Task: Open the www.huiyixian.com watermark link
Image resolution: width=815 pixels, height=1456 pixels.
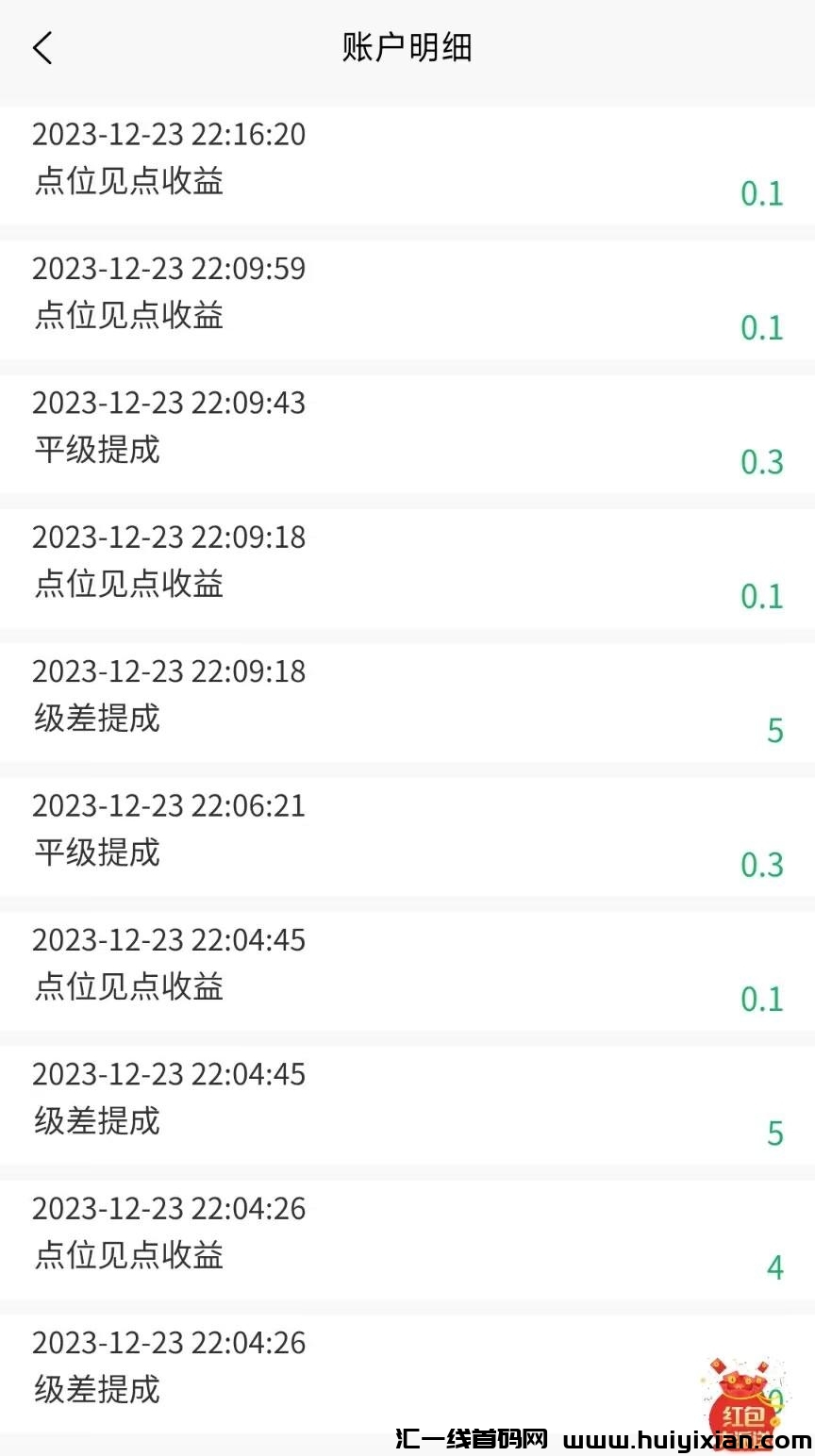Action: click(670, 1438)
